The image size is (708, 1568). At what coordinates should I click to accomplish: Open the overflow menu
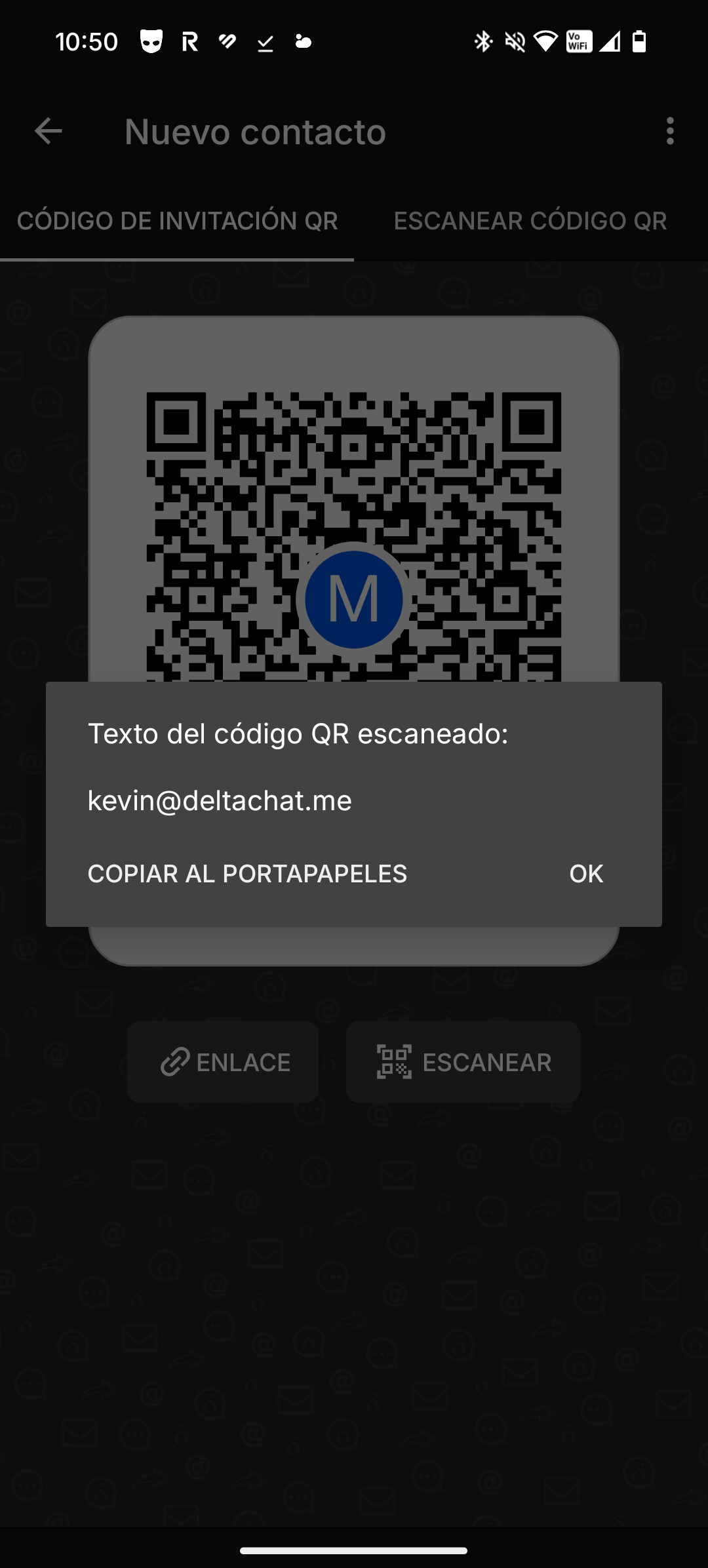pyautogui.click(x=669, y=131)
